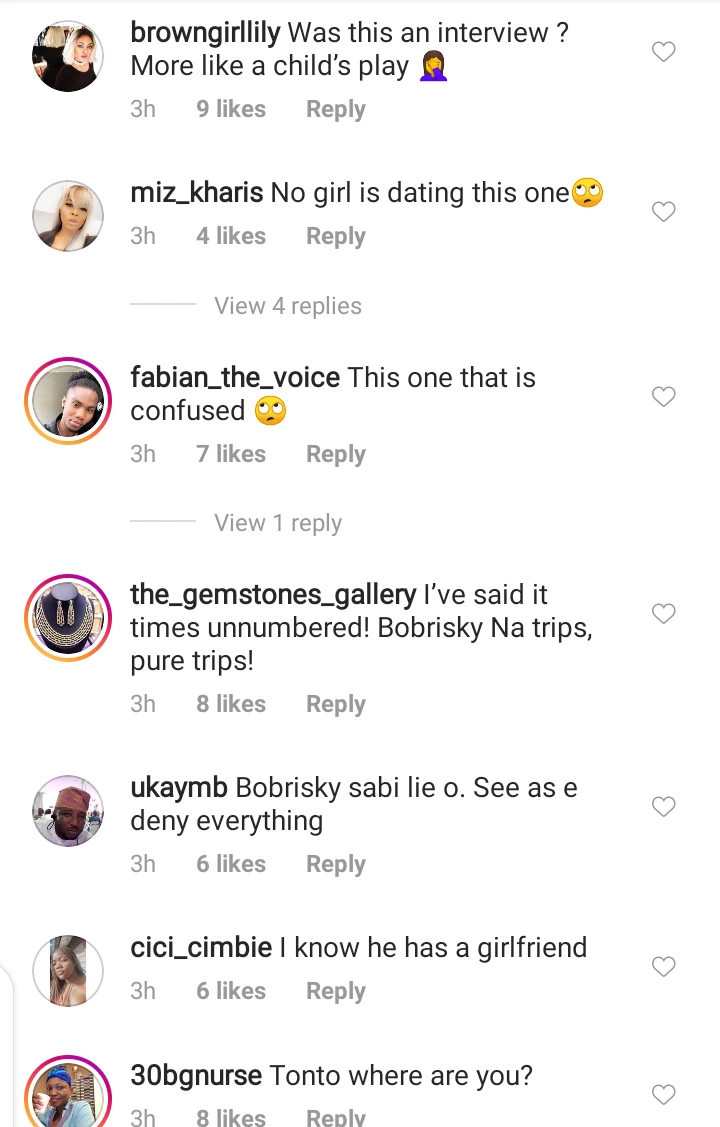Open cici_cimbie's profile avatar
The width and height of the screenshot is (720, 1127).
click(68, 970)
